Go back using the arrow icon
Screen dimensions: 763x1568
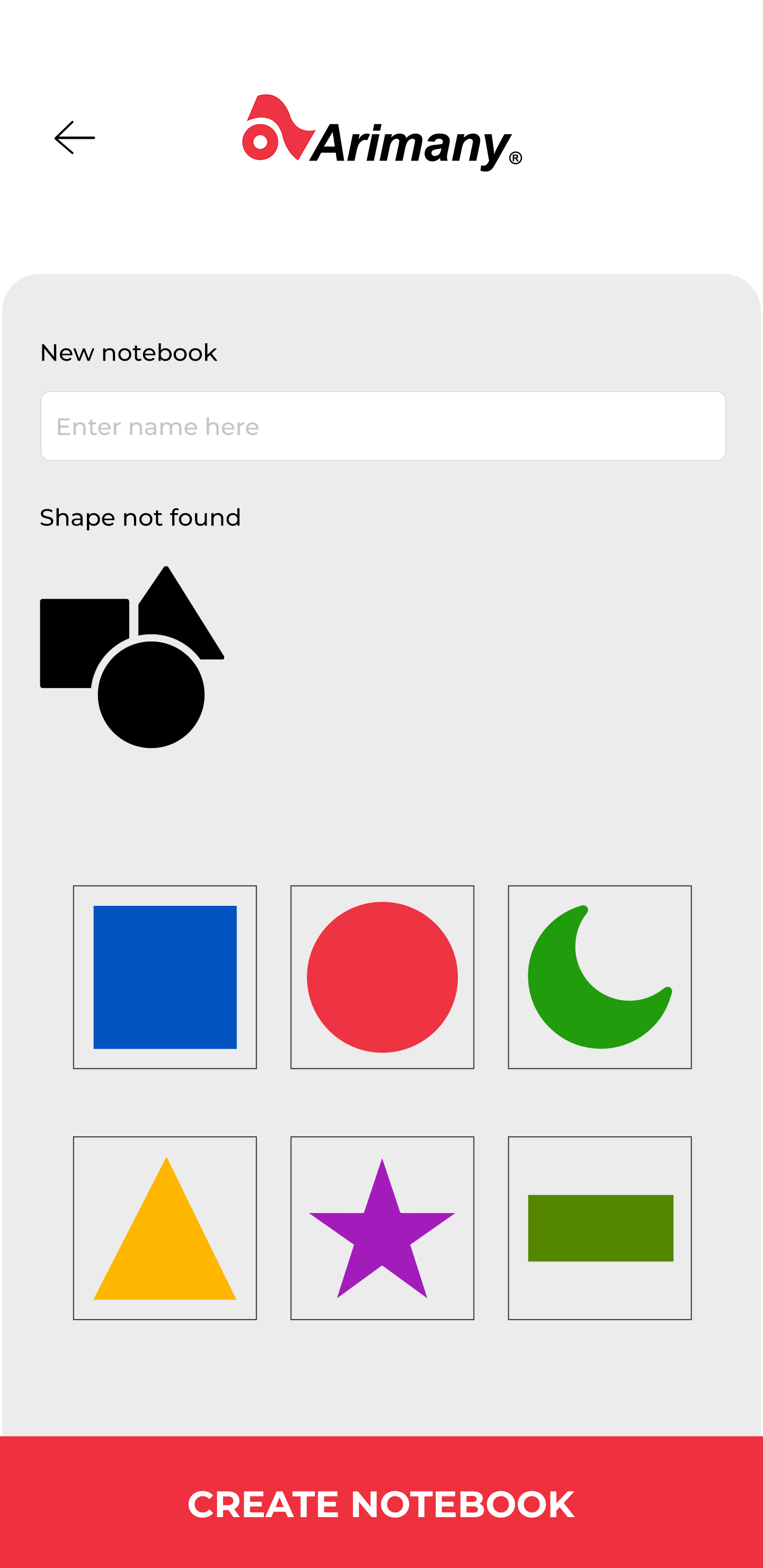[x=74, y=138]
